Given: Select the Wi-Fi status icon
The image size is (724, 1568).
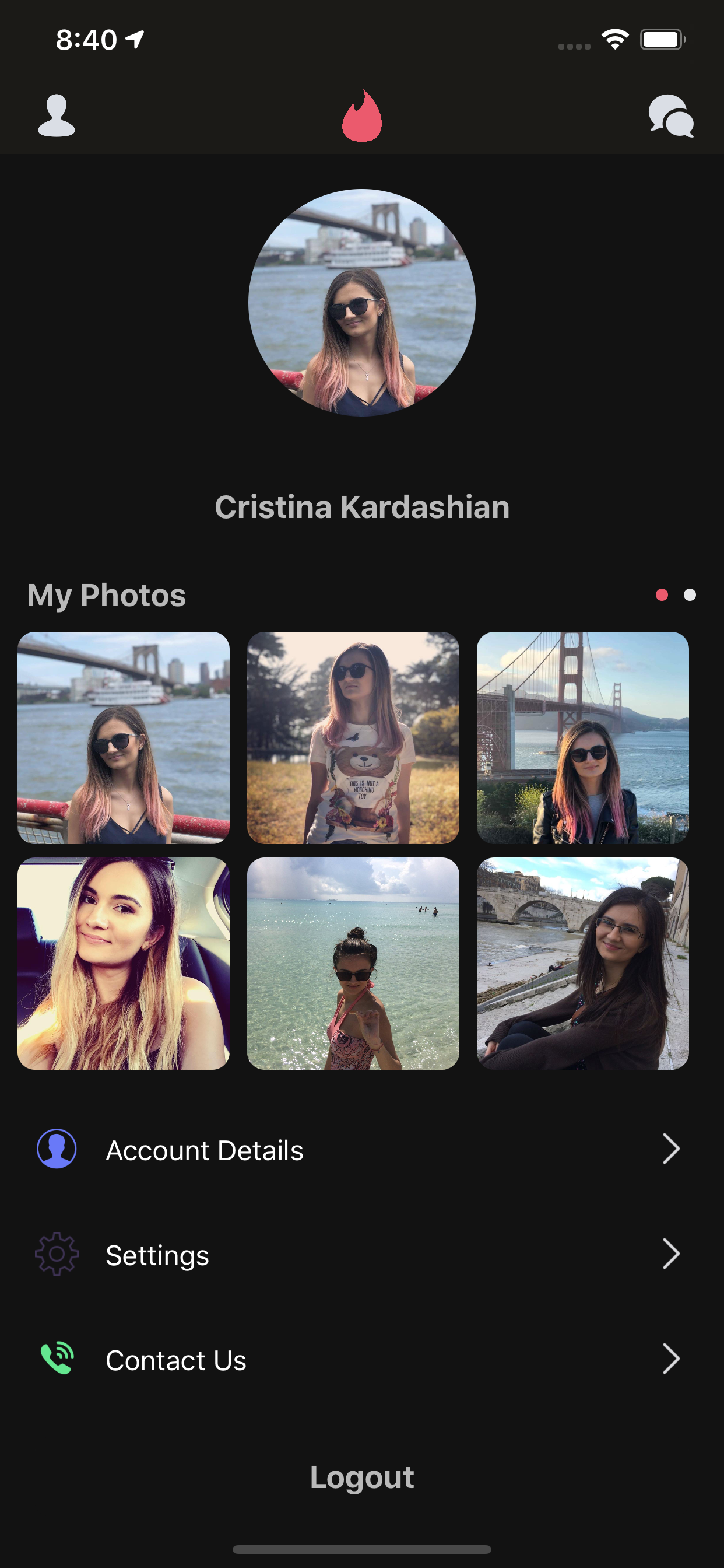Looking at the screenshot, I should 615,39.
